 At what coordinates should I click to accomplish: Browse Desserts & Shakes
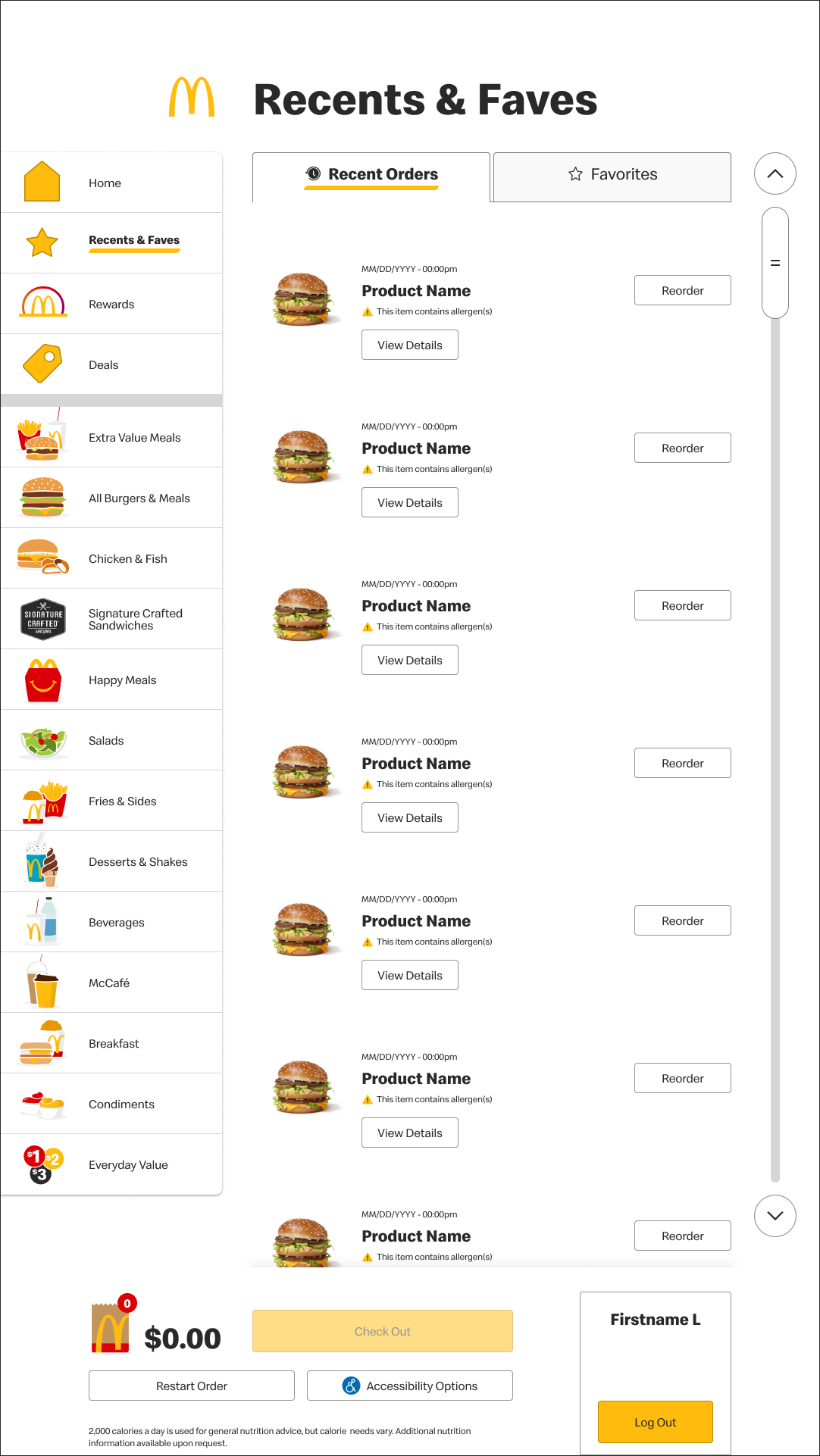click(x=111, y=861)
